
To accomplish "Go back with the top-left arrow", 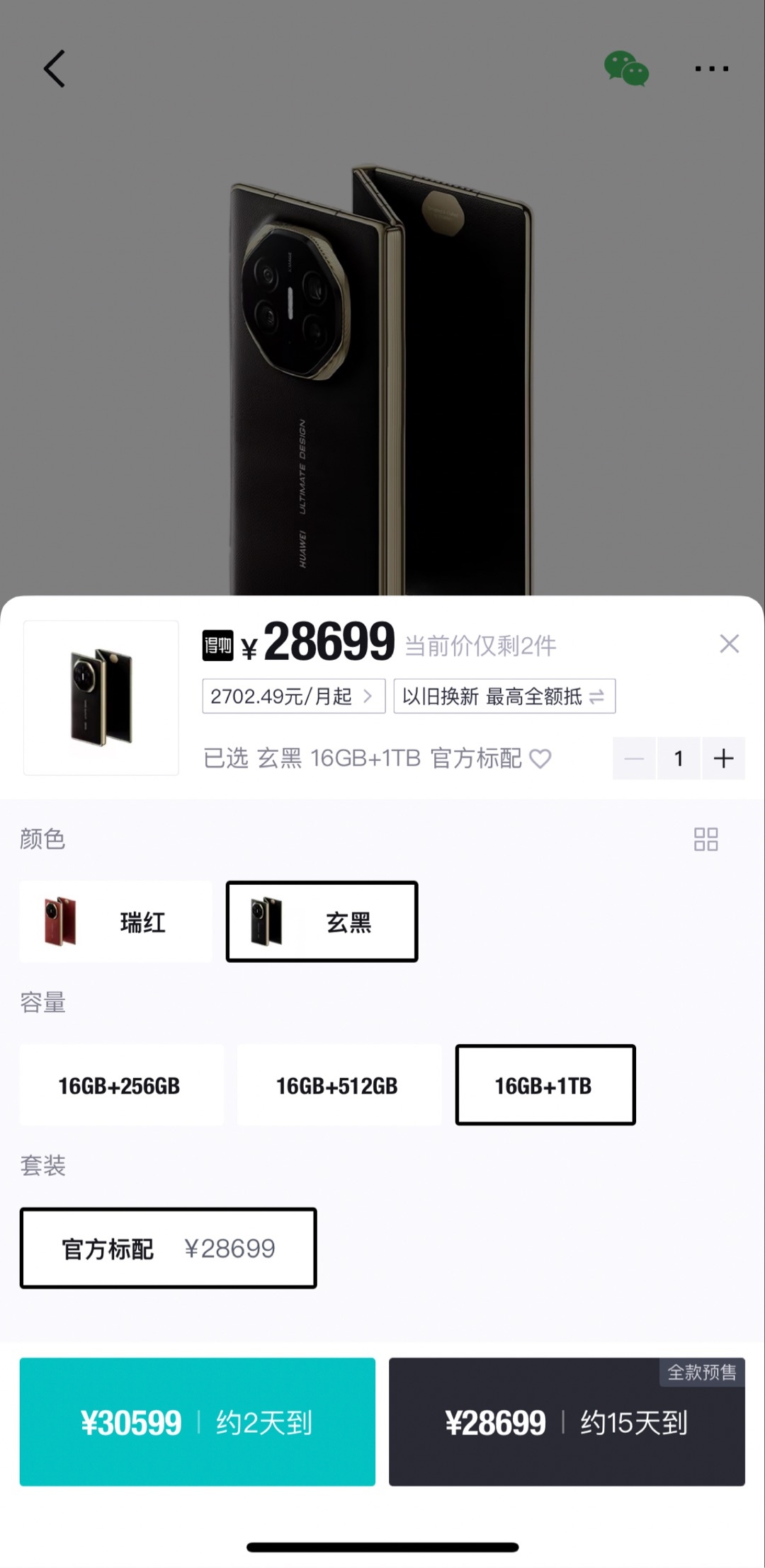I will [55, 69].
